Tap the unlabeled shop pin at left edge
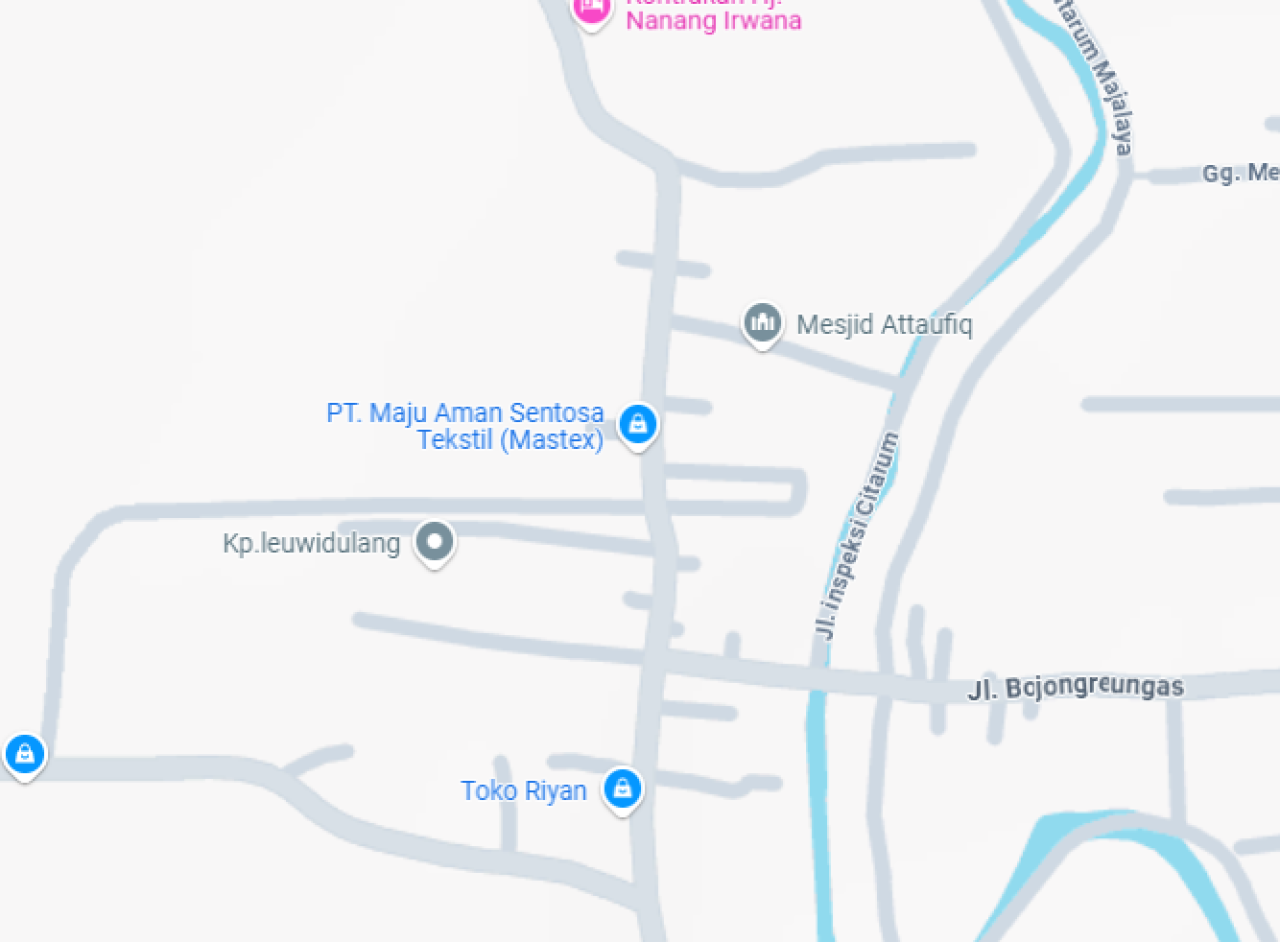The image size is (1280, 942). coord(24,754)
